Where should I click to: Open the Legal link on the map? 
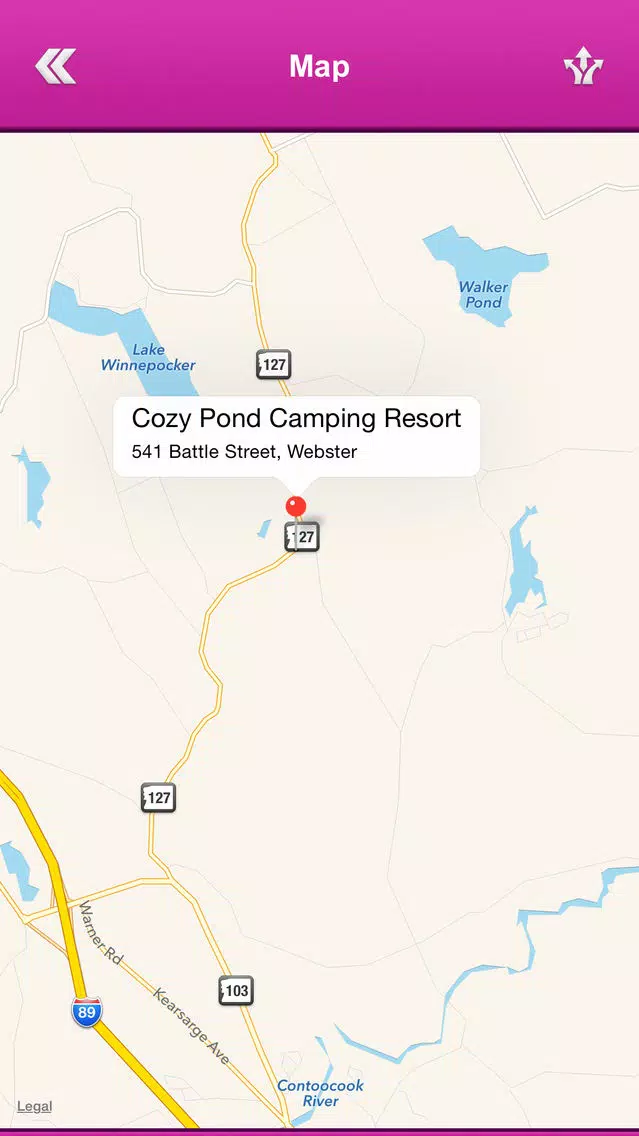34,1106
